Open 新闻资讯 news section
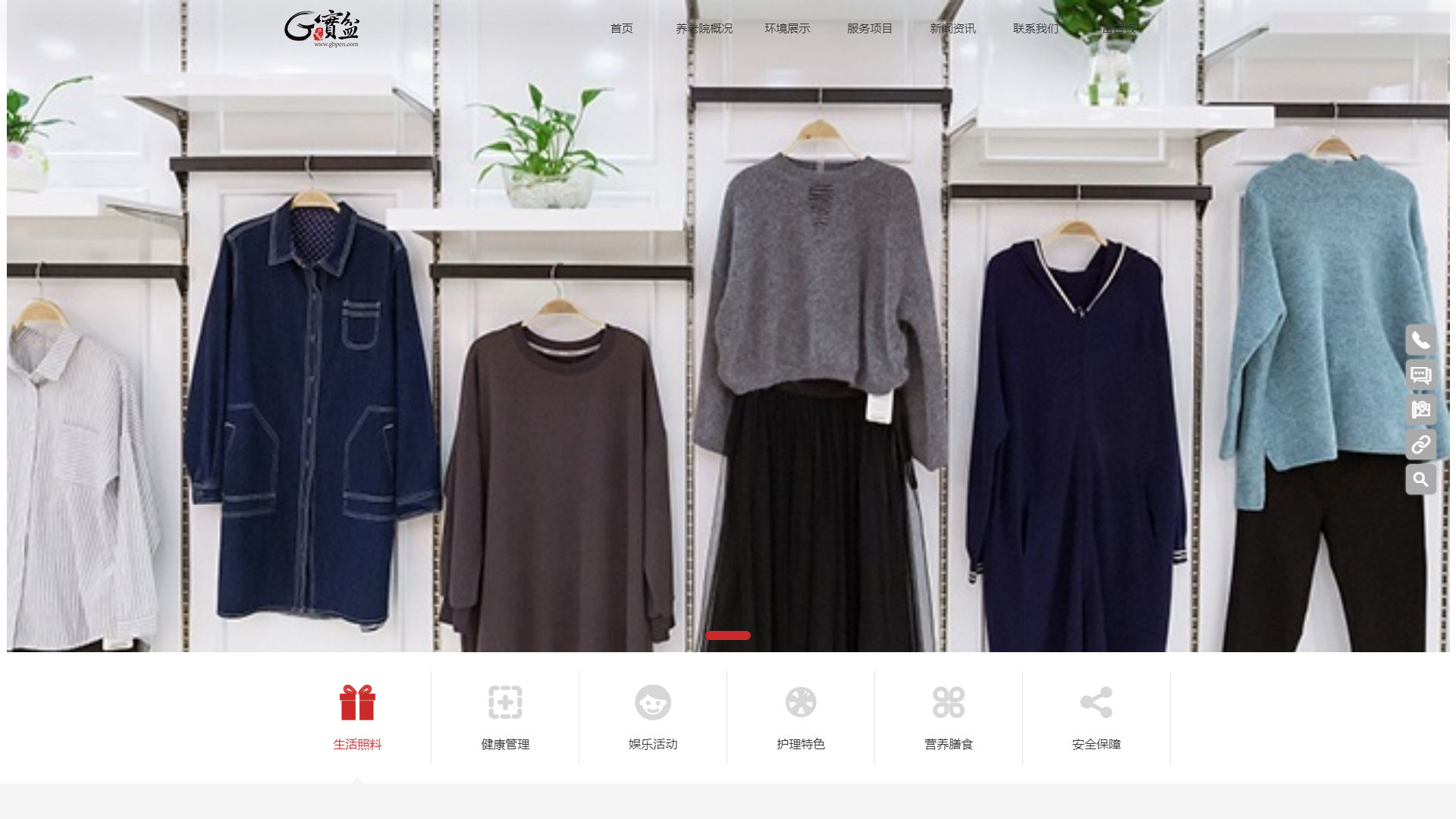 [952, 29]
